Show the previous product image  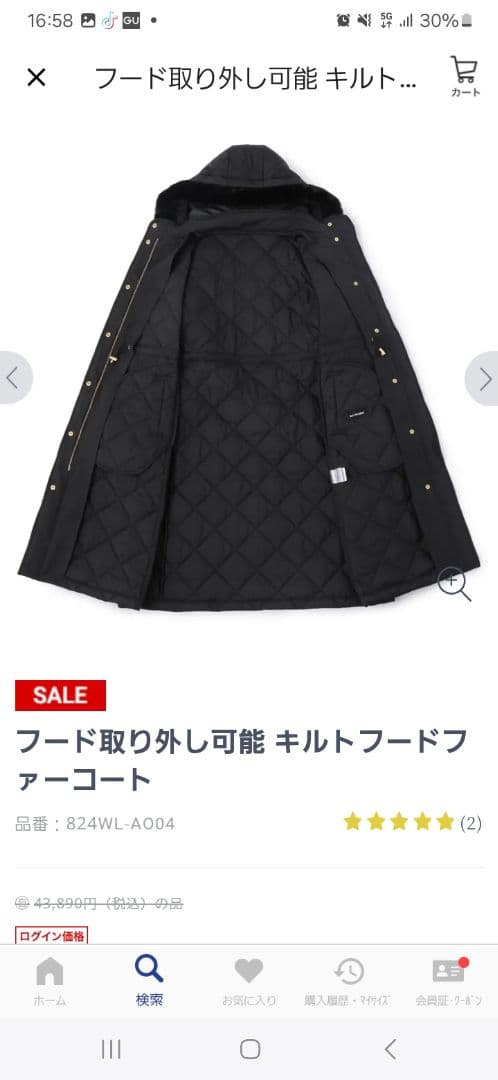(x=14, y=378)
